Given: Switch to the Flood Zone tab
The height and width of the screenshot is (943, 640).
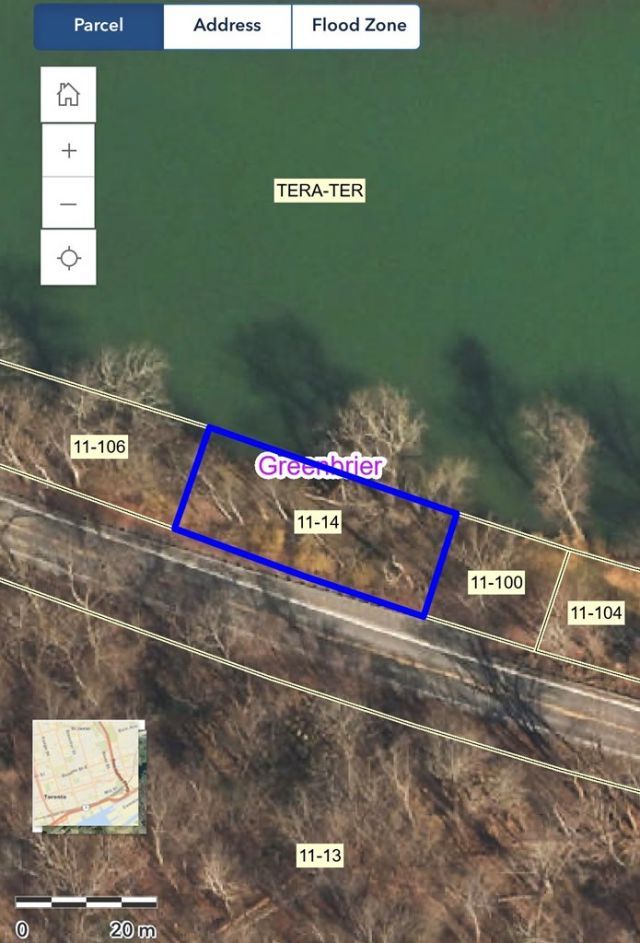Looking at the screenshot, I should click(x=358, y=26).
